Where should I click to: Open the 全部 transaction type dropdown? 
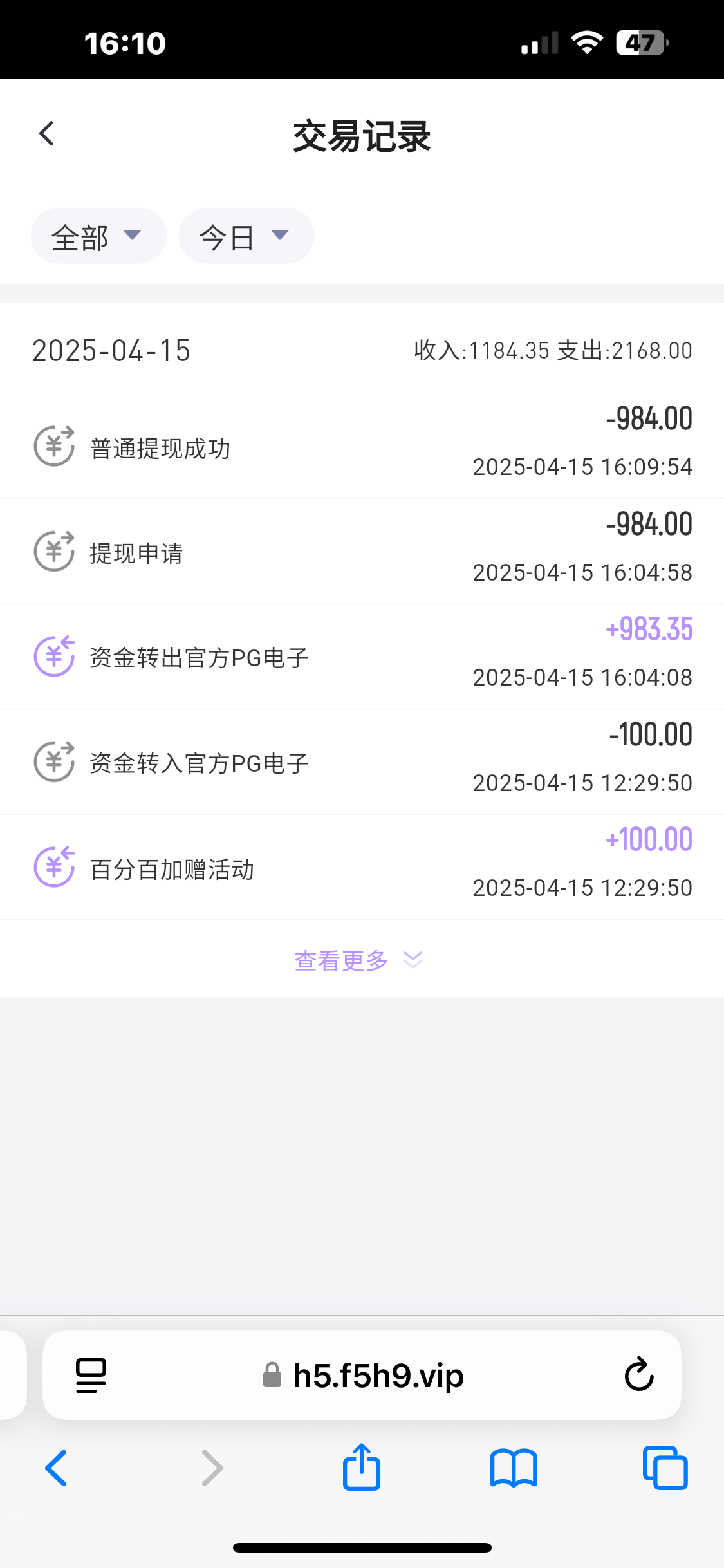pyautogui.click(x=98, y=236)
